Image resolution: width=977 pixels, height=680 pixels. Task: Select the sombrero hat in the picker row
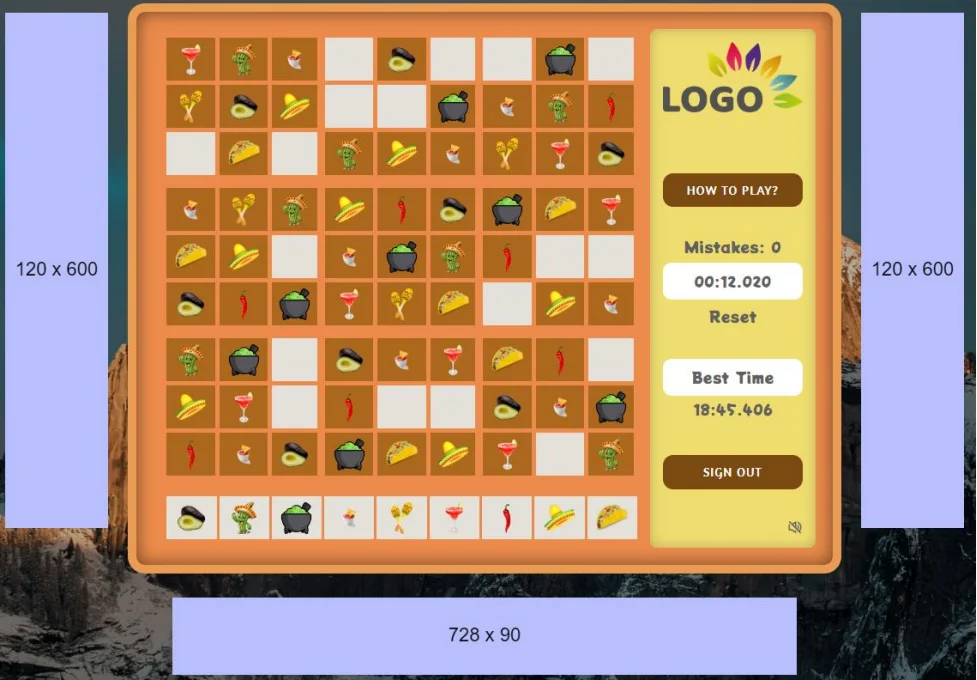[x=559, y=517]
